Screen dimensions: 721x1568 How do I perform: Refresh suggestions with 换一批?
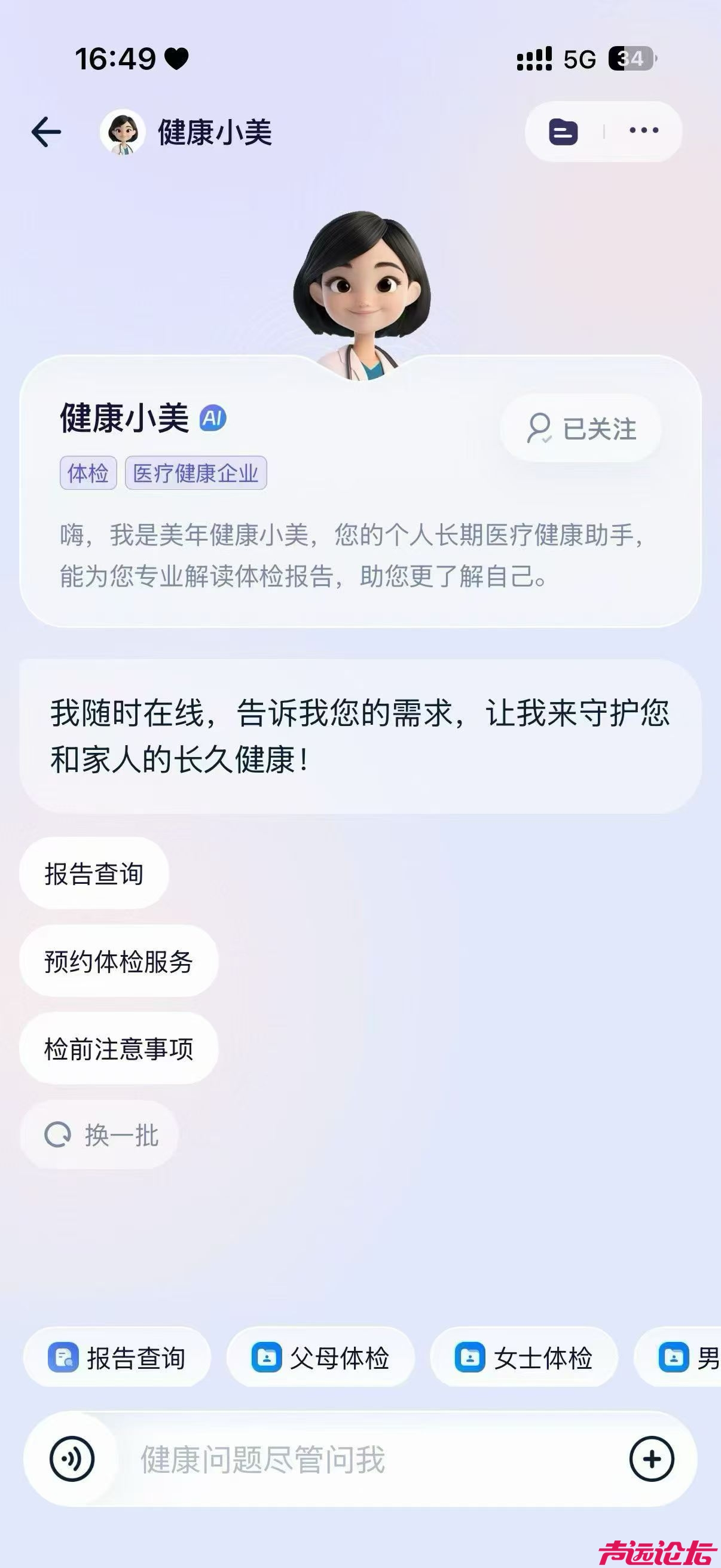[x=100, y=1135]
